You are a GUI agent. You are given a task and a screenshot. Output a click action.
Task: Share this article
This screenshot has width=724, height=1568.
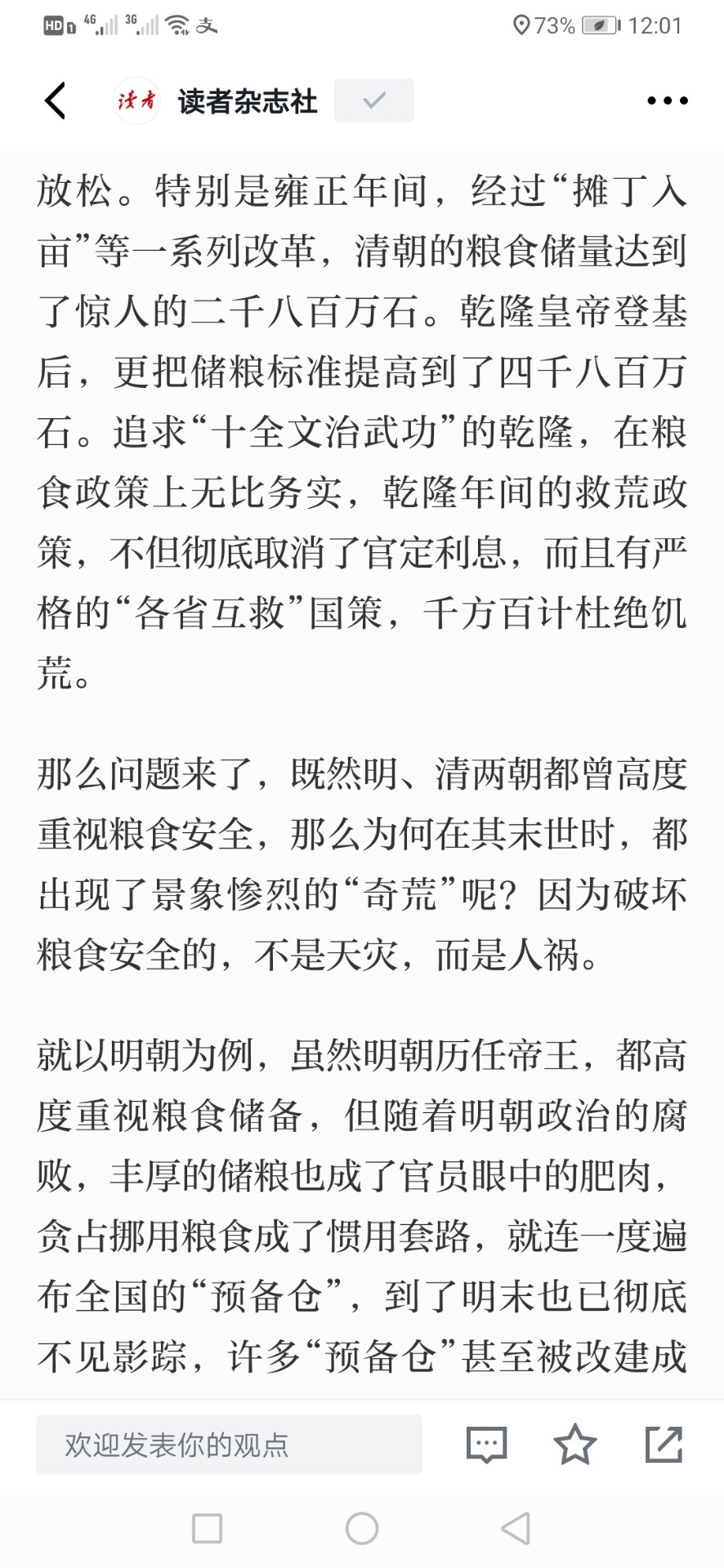point(664,1444)
